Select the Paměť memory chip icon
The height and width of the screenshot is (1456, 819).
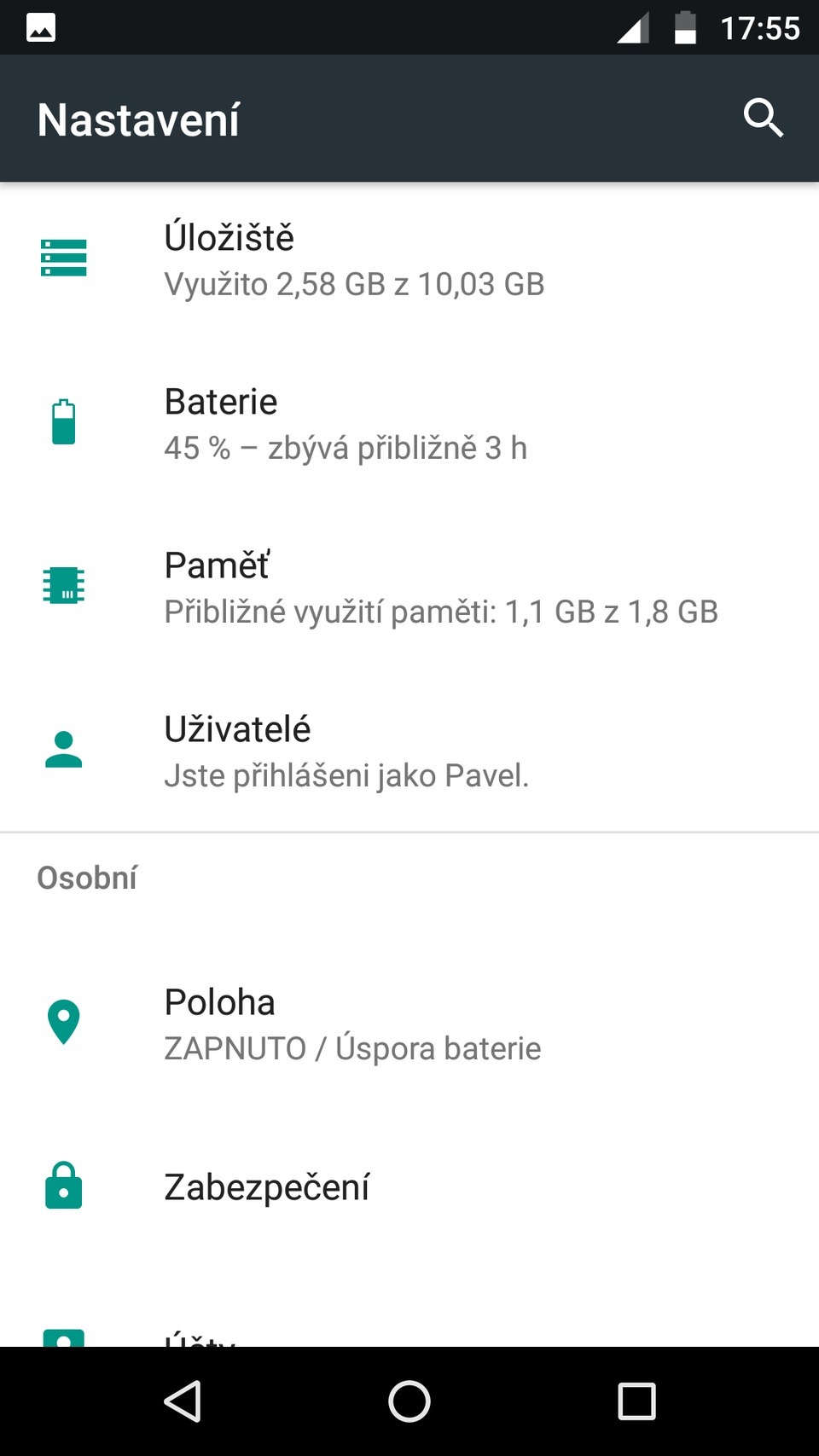pos(64,585)
